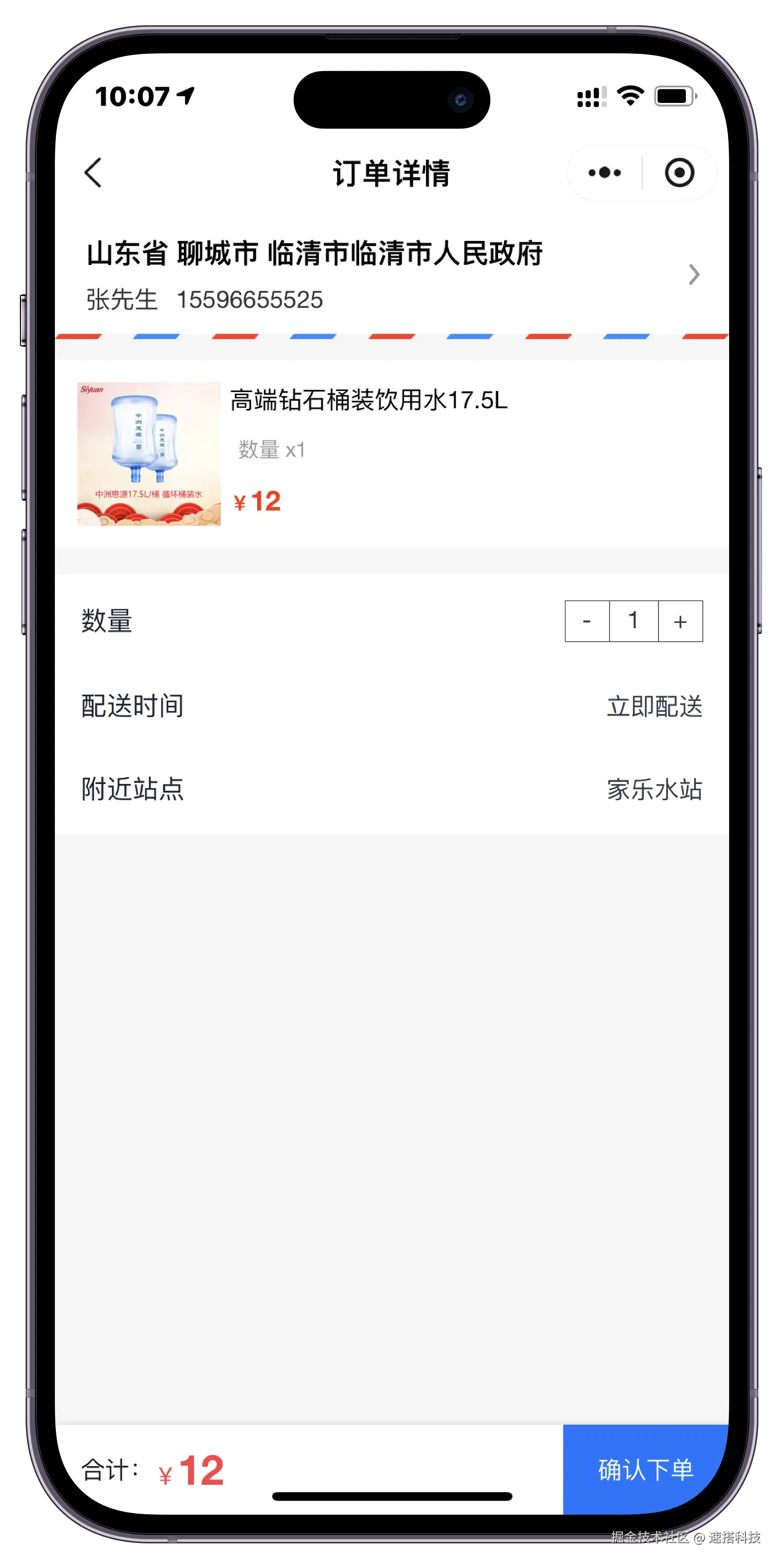Open the mini program overflow menu

[604, 173]
